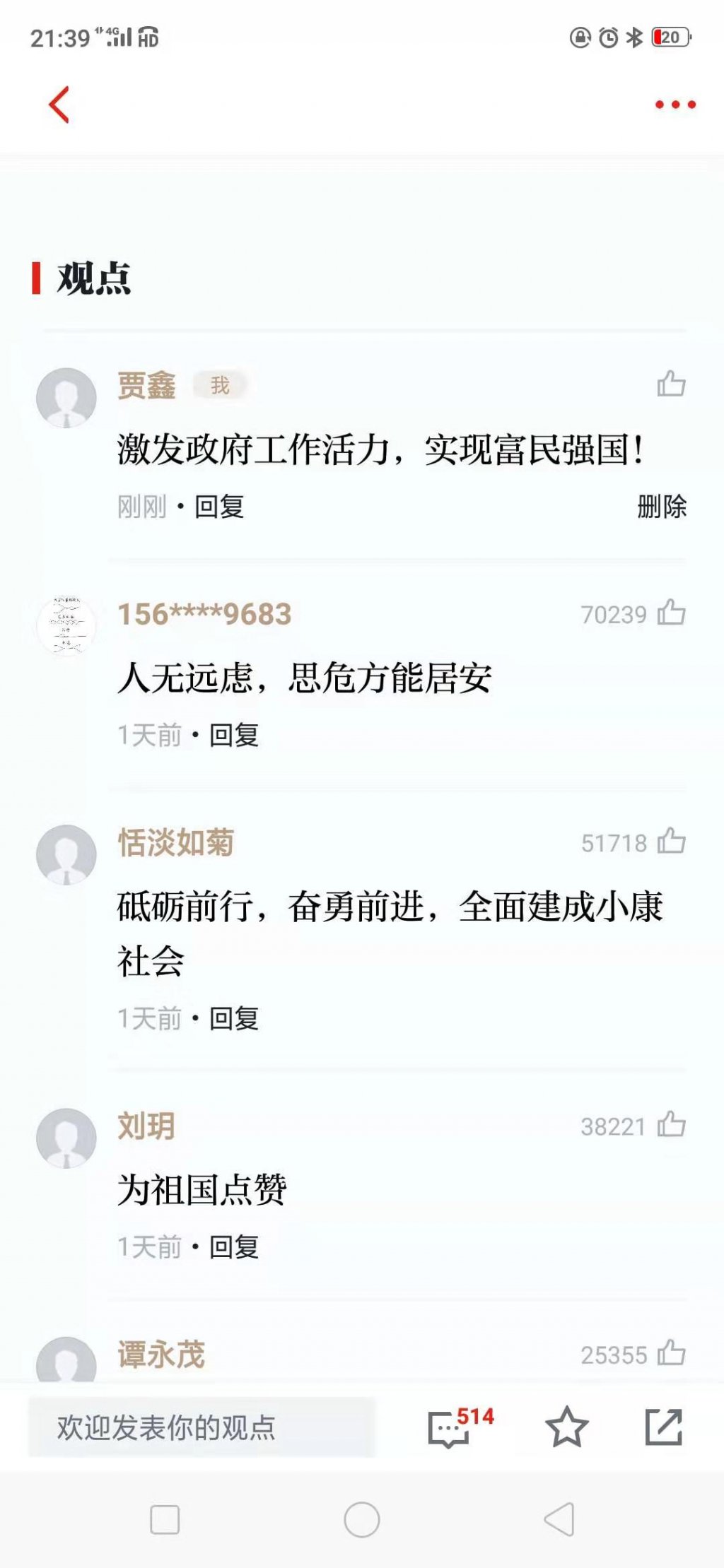Viewport: 724px width, 1568px height.
Task: Like the comment by 156****9683
Action: 670,613
